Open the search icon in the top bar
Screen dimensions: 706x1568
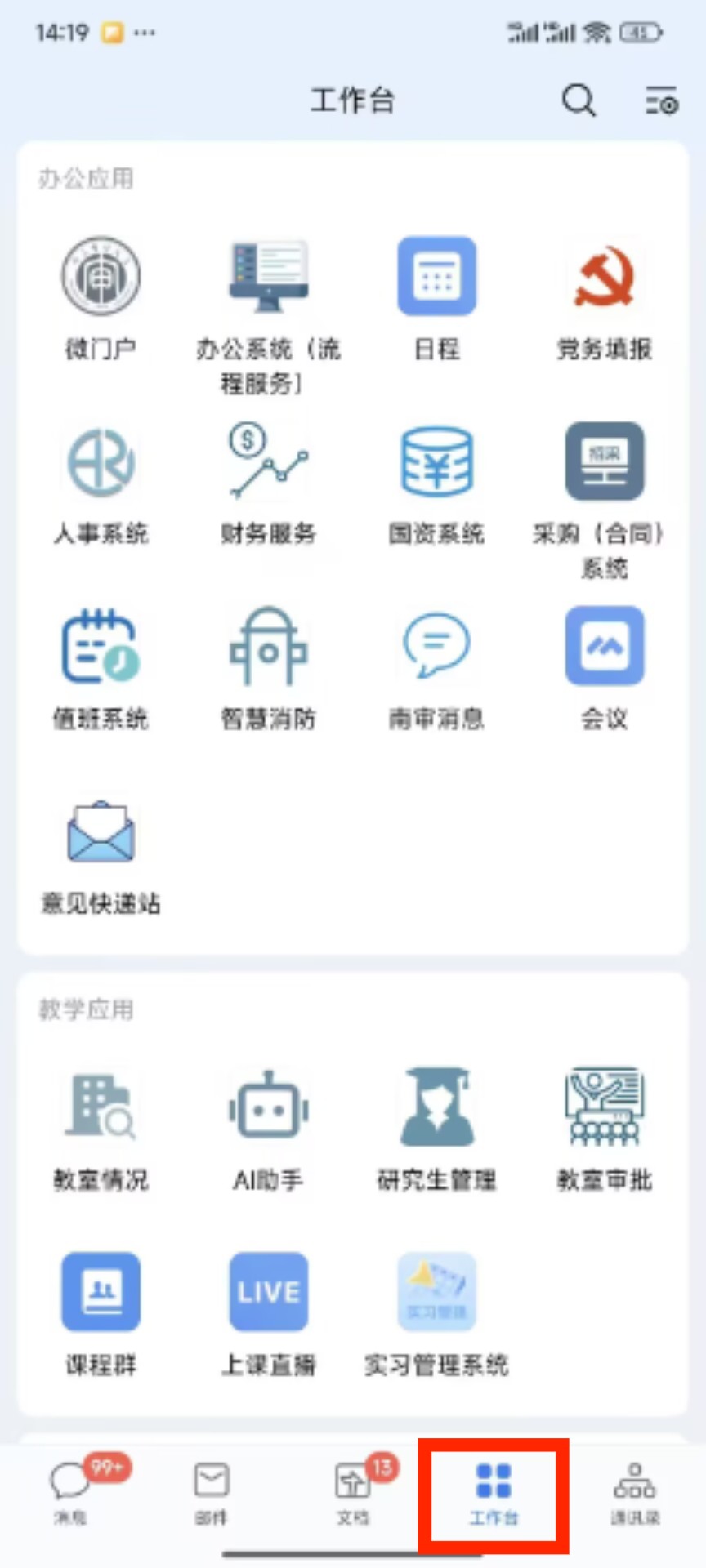click(x=579, y=101)
